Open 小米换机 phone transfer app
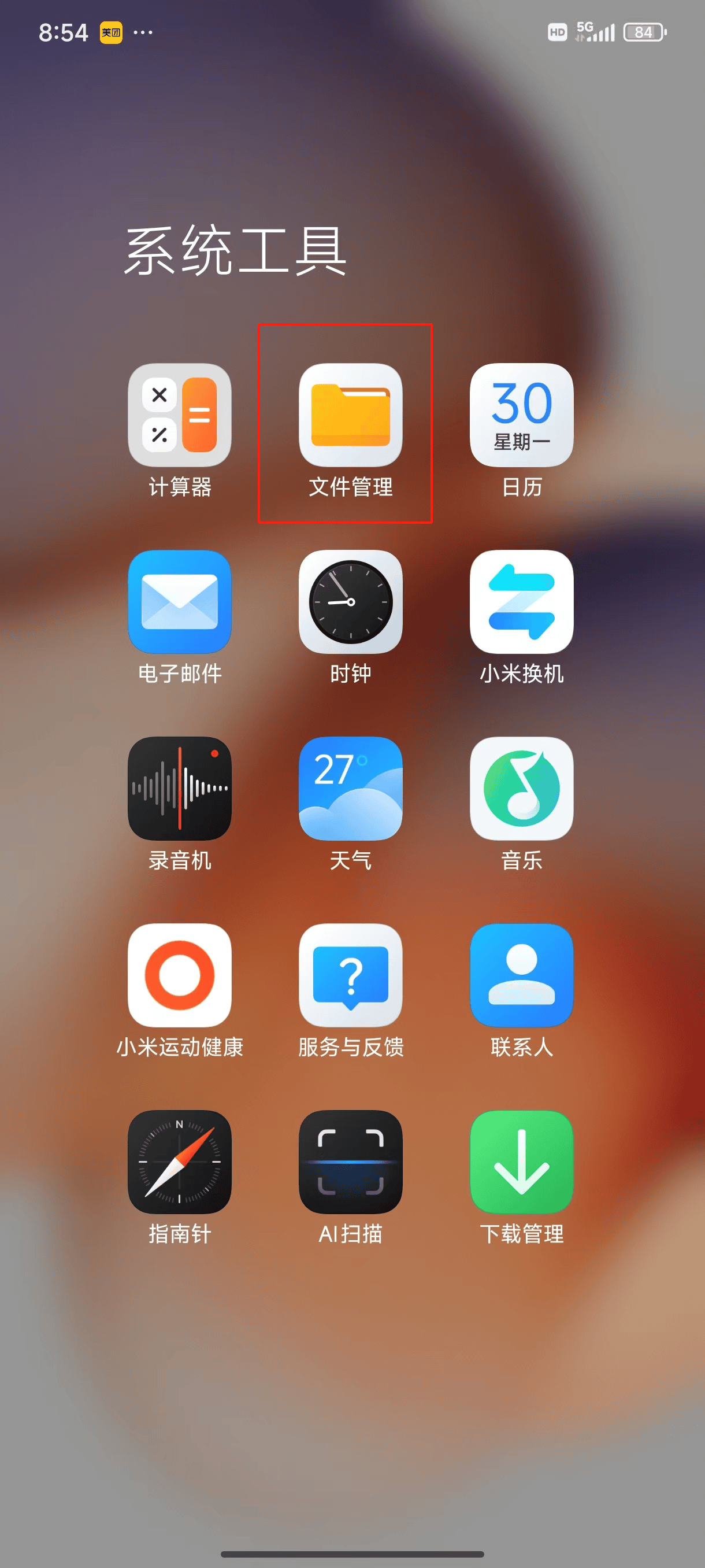Viewport: 705px width, 1568px height. click(521, 602)
